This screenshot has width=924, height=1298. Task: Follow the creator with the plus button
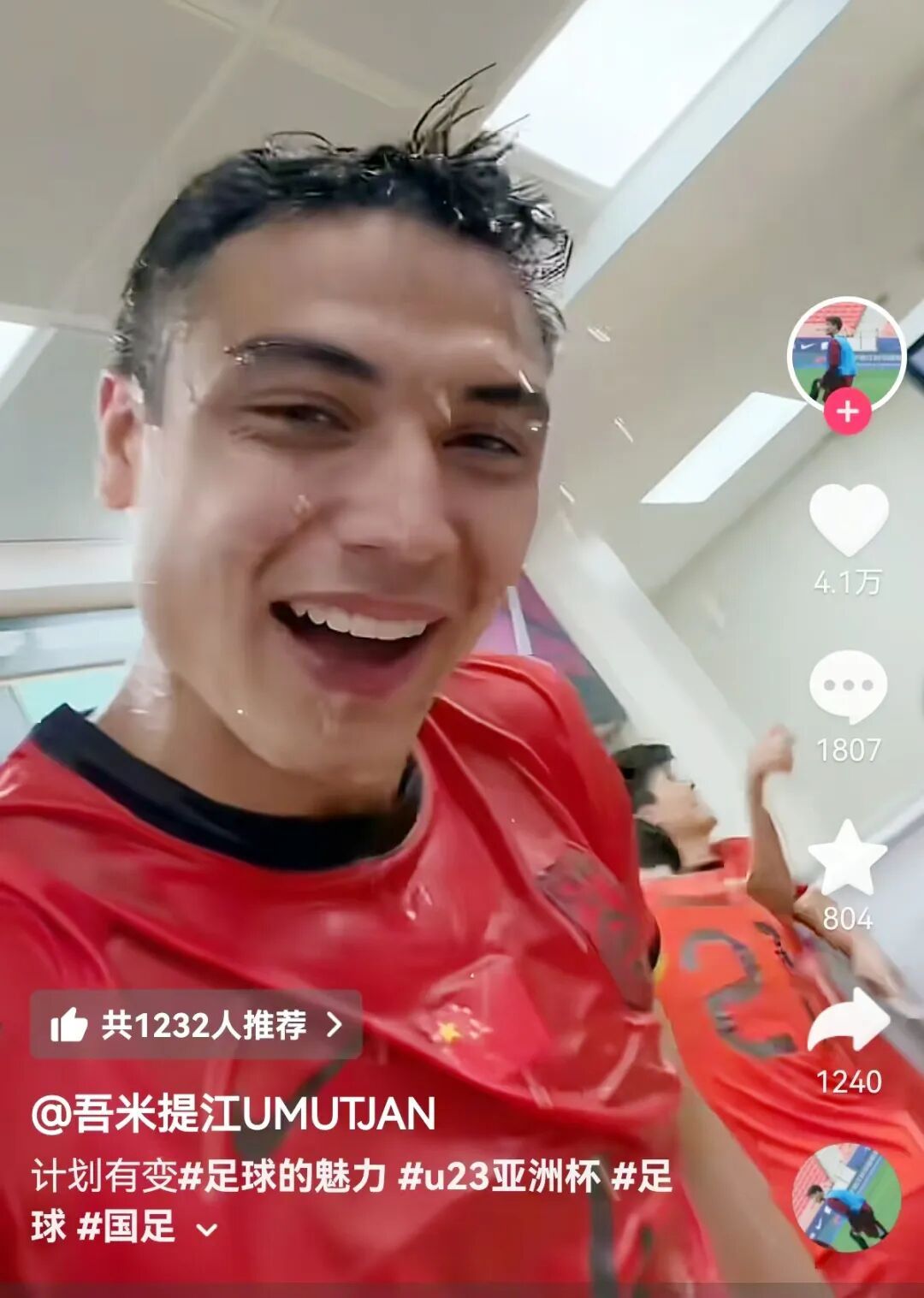(x=847, y=412)
